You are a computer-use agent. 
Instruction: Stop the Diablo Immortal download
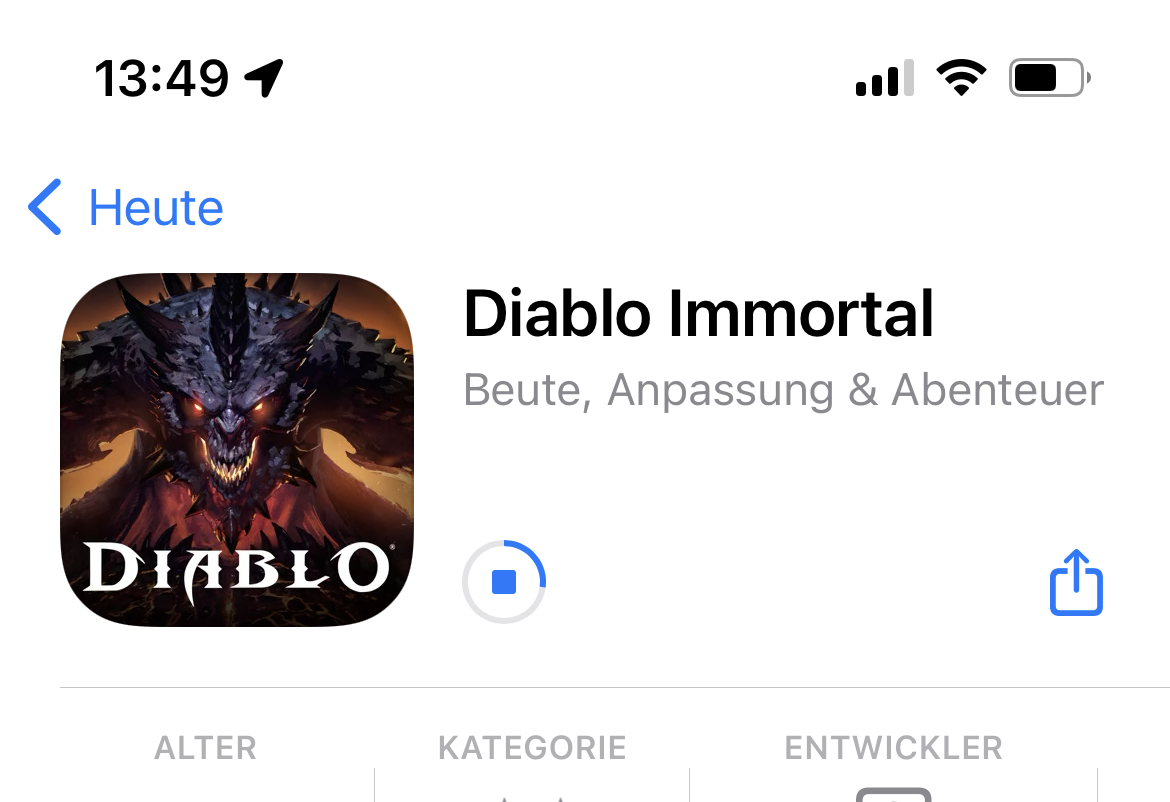504,582
